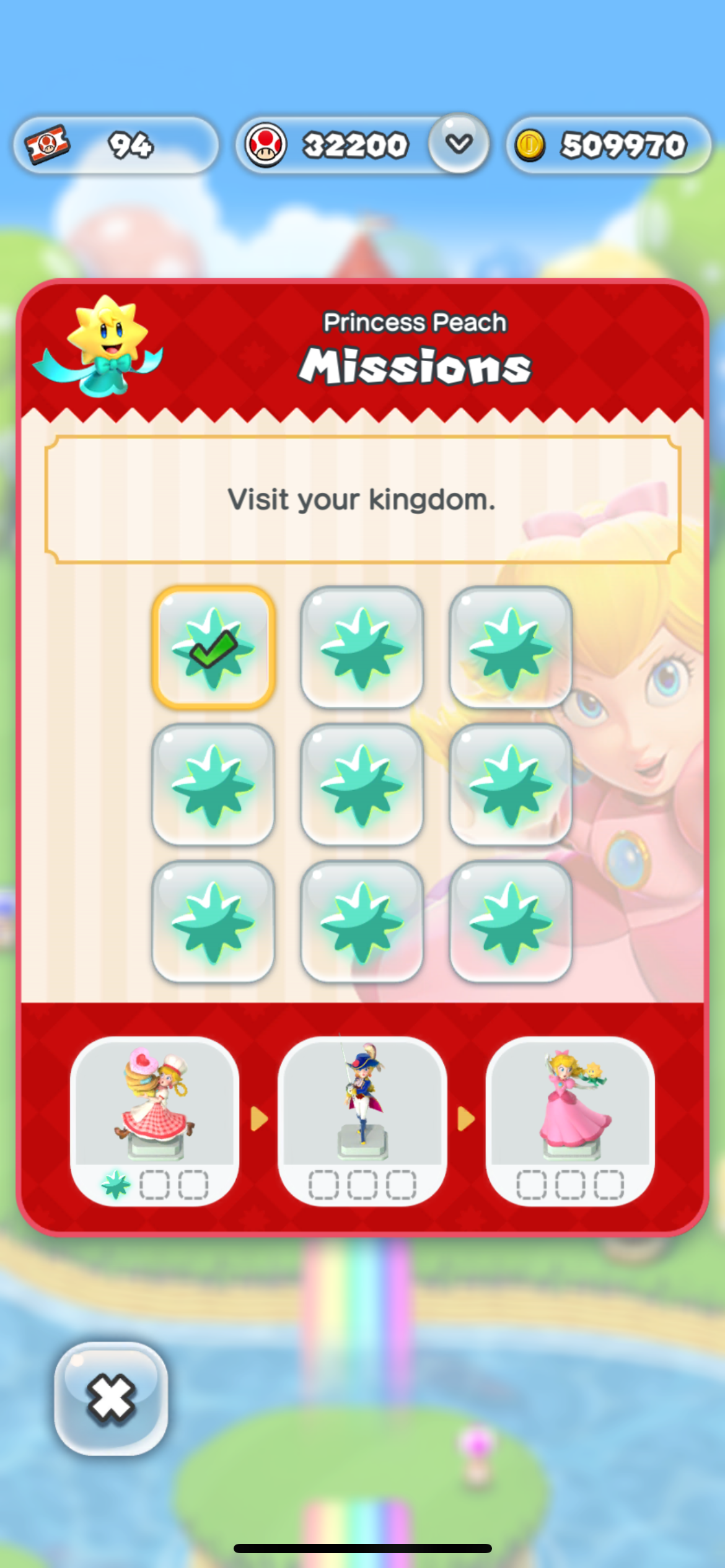Image resolution: width=725 pixels, height=1568 pixels.
Task: Select the middle row left mission tile
Action: coord(213,785)
